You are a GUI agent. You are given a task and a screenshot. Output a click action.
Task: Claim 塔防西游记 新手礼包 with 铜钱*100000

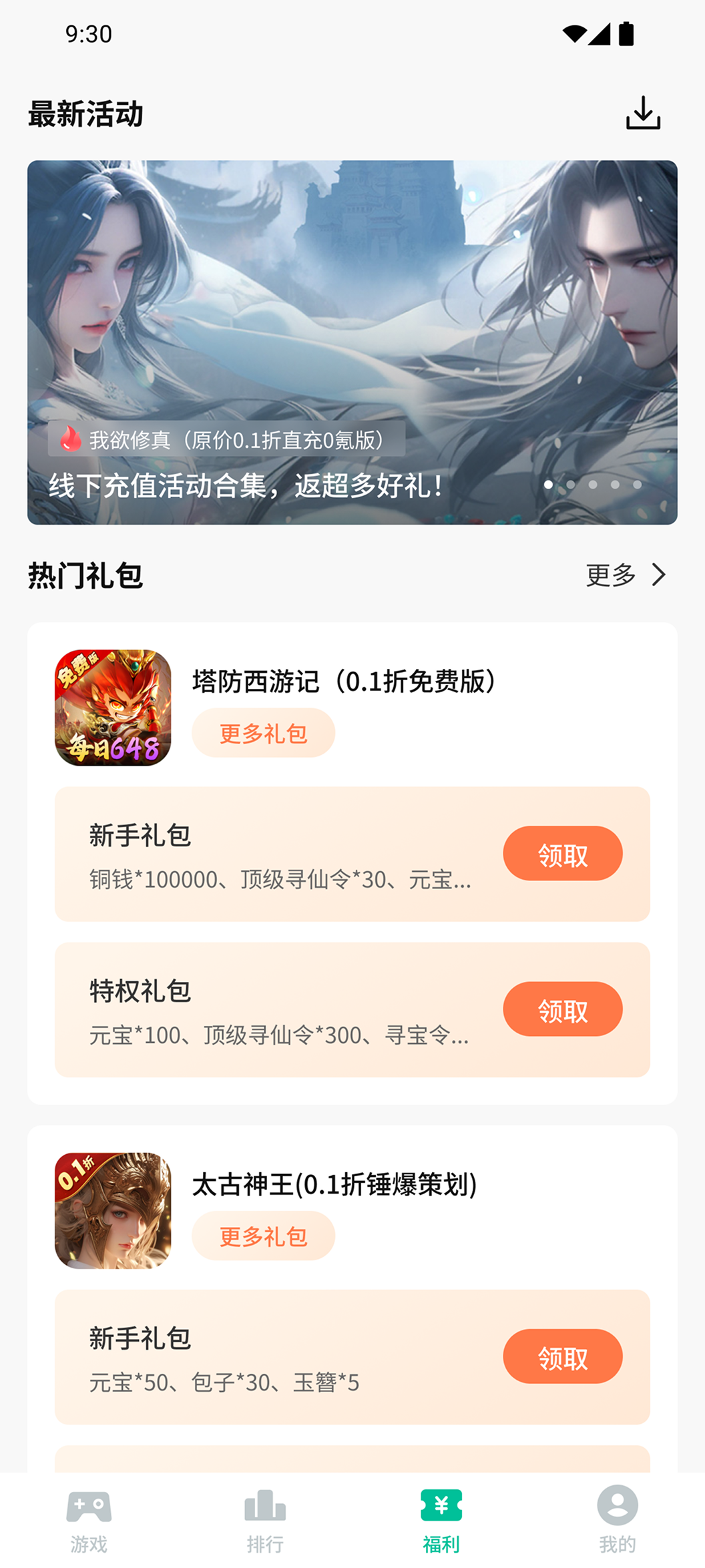point(562,853)
